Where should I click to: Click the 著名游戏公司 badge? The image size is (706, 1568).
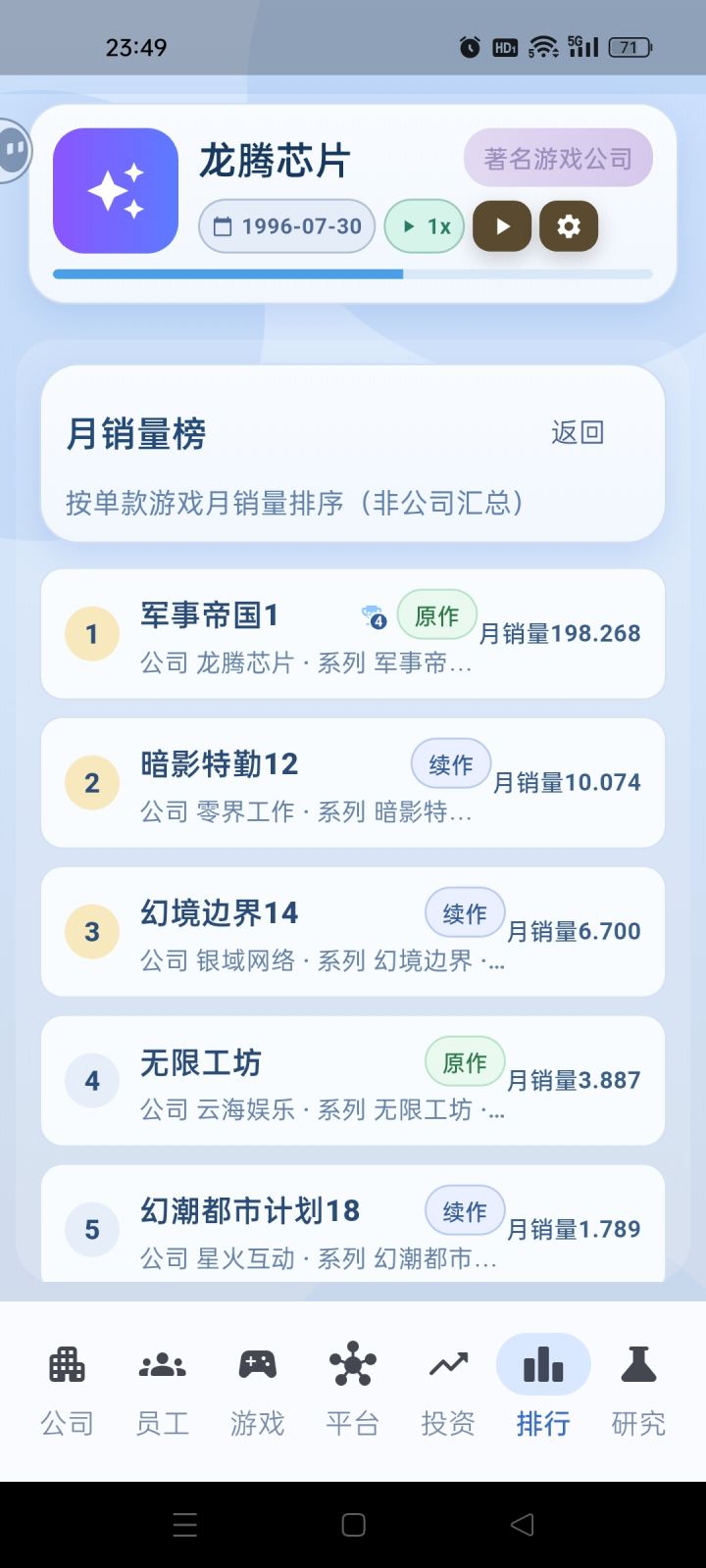(558, 157)
